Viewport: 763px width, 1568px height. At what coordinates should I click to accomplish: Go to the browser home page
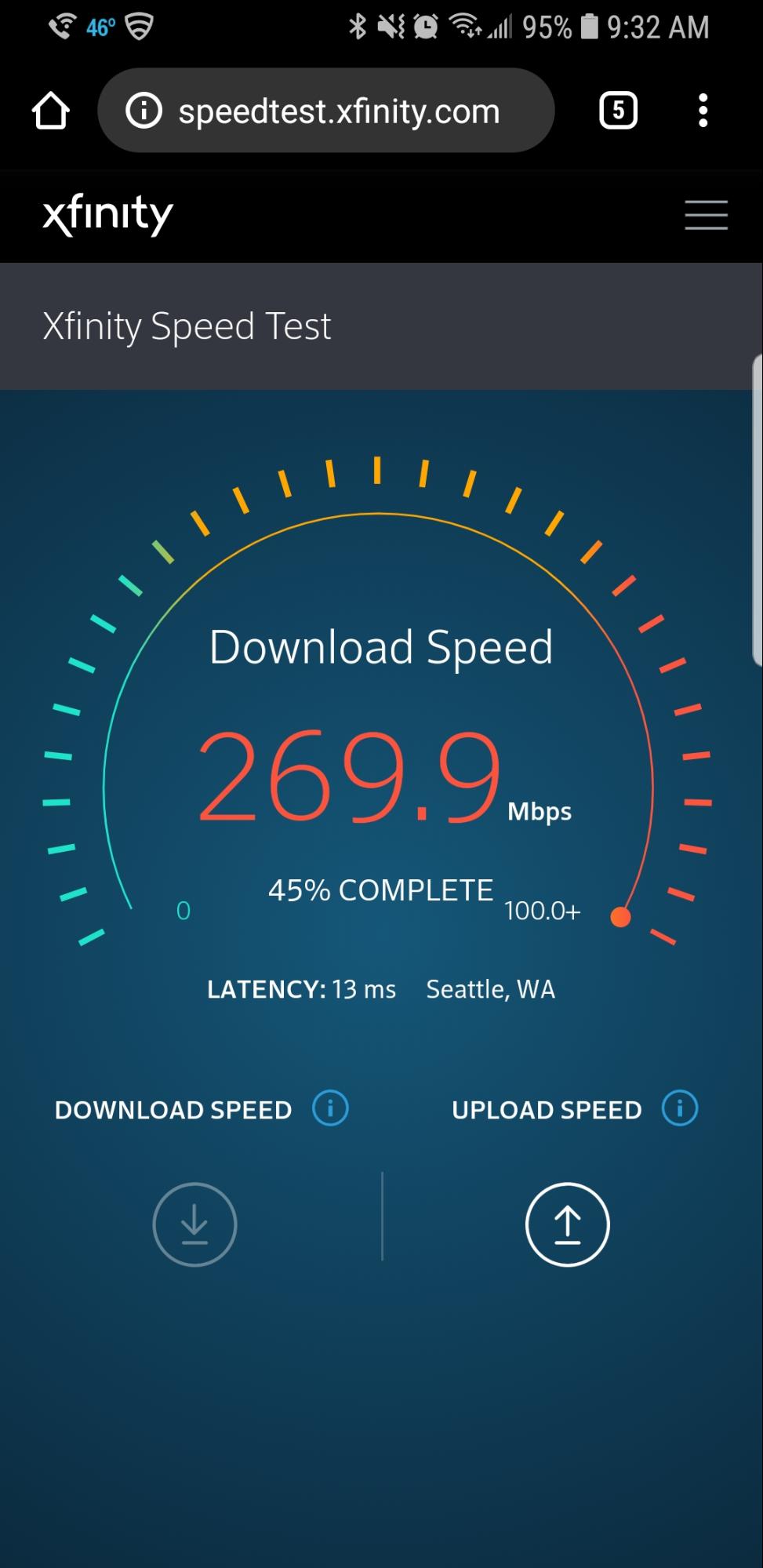(51, 111)
